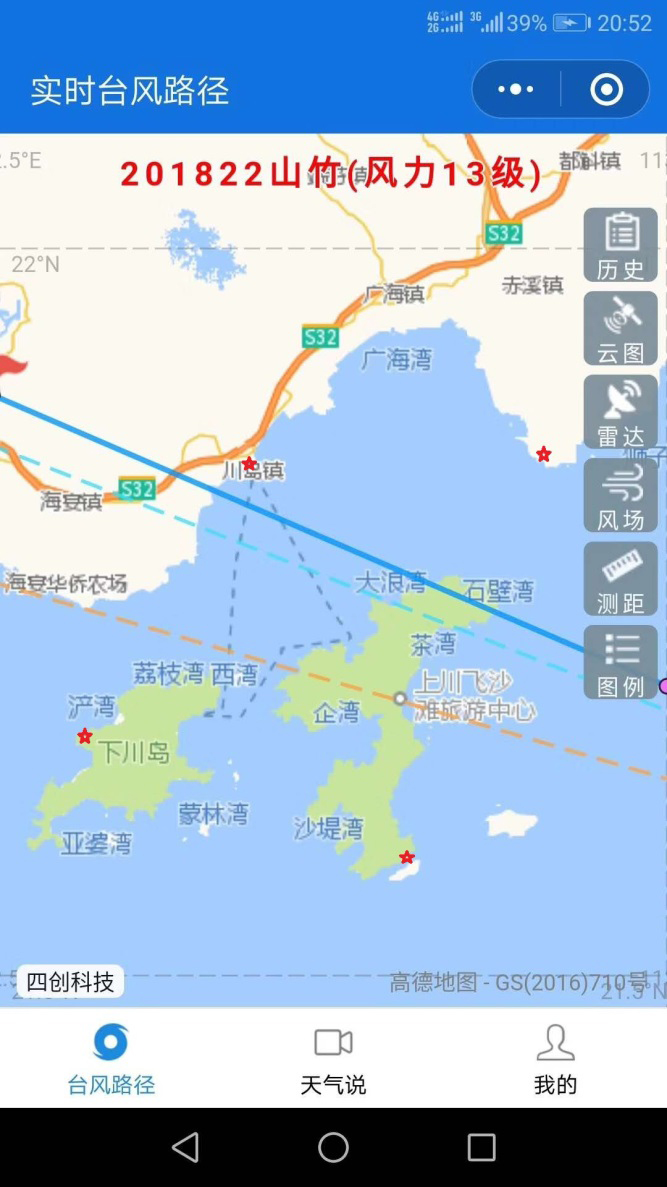Close the mini program with the circle button
Viewport: 667px width, 1187px height.
click(x=606, y=90)
